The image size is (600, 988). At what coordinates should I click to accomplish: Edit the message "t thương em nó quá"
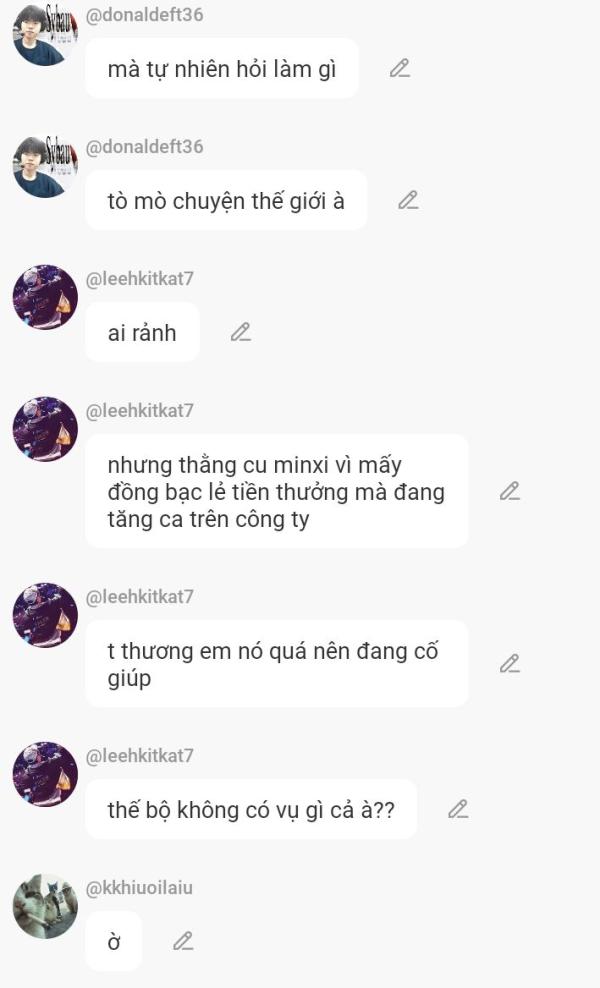pos(510,663)
